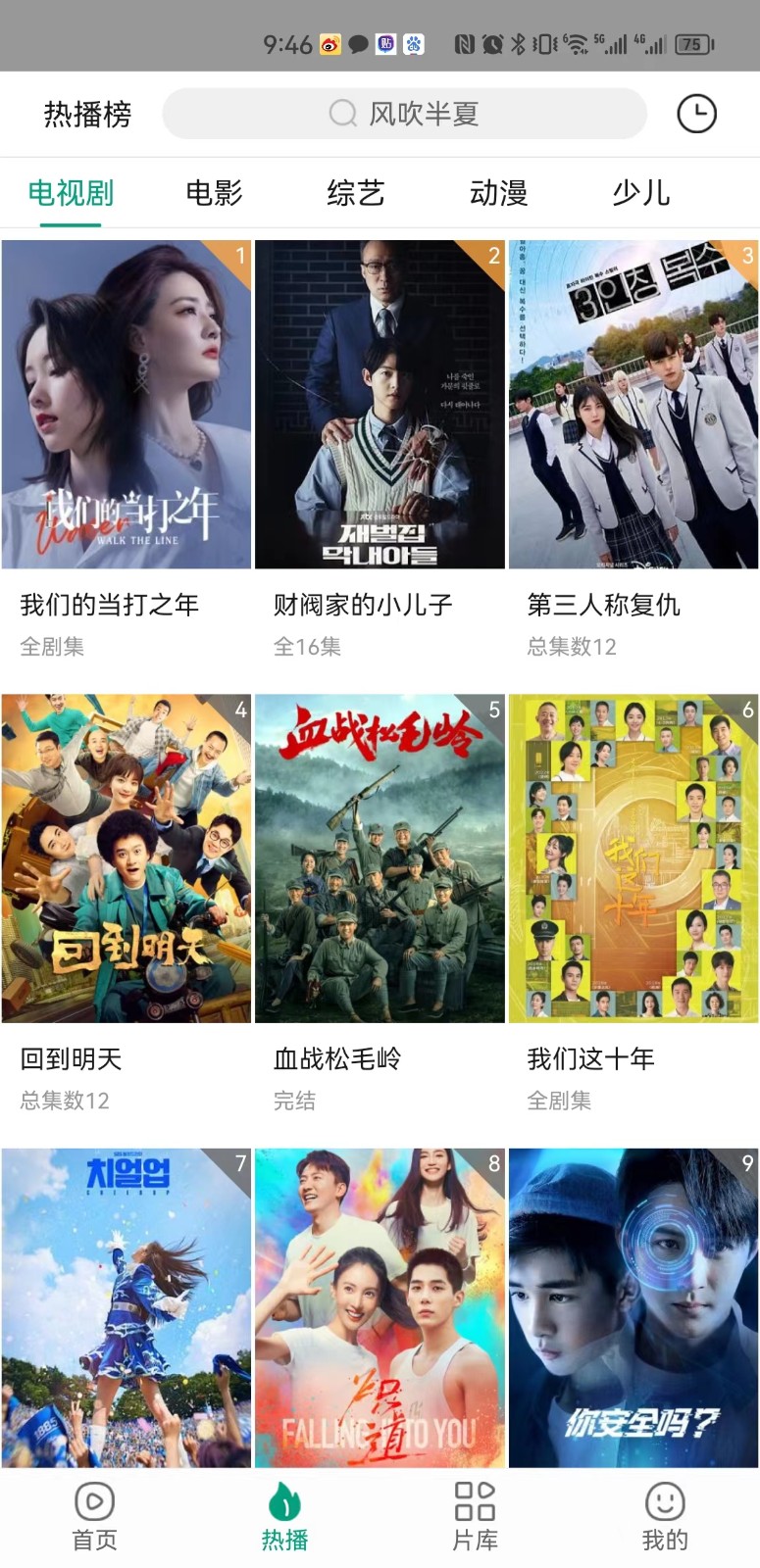760x1568 pixels.
Task: Switch to the 片库 library tab
Action: (475, 1516)
